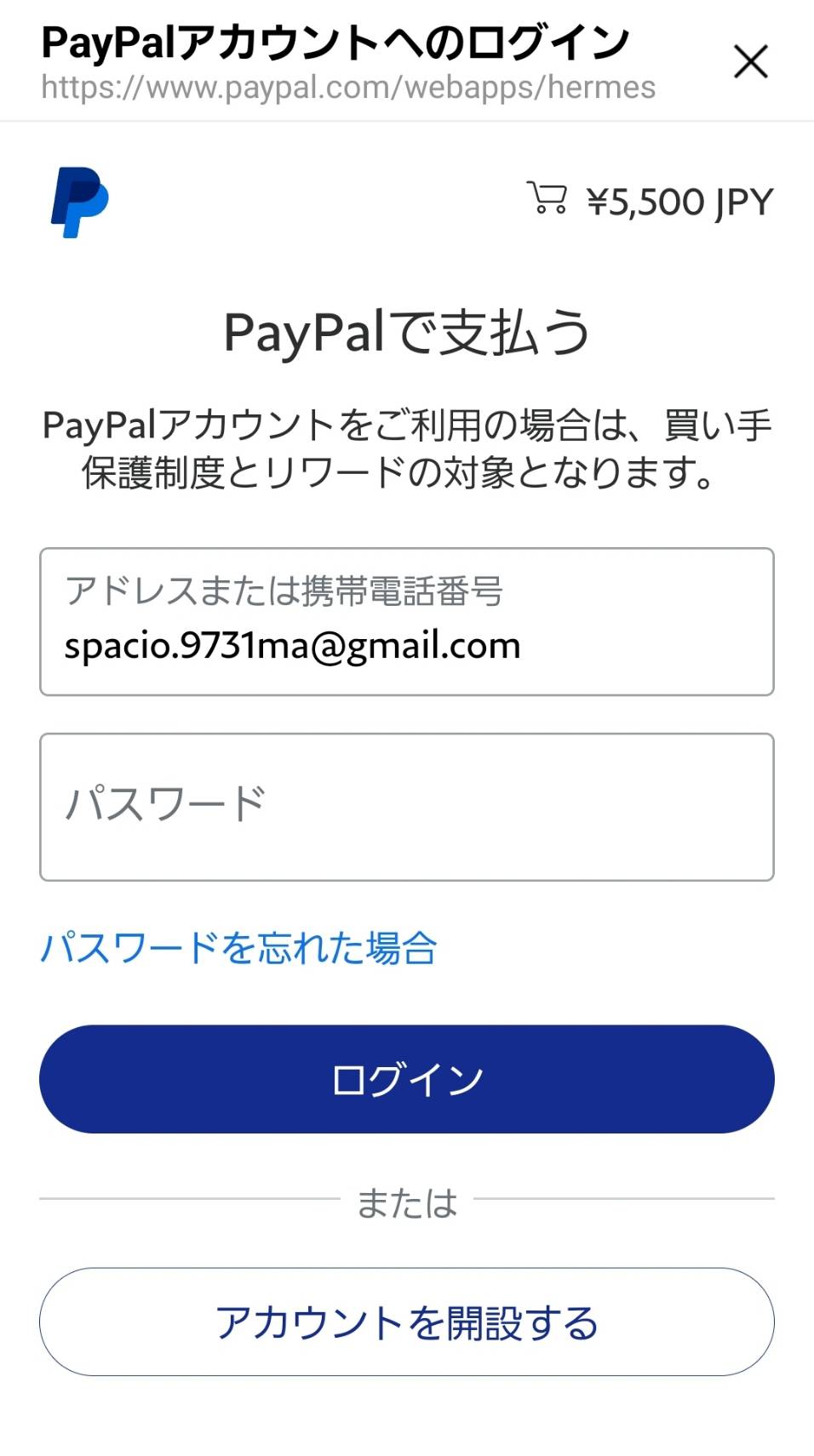Open the cart total ¥5,500 JPY

coord(650,201)
